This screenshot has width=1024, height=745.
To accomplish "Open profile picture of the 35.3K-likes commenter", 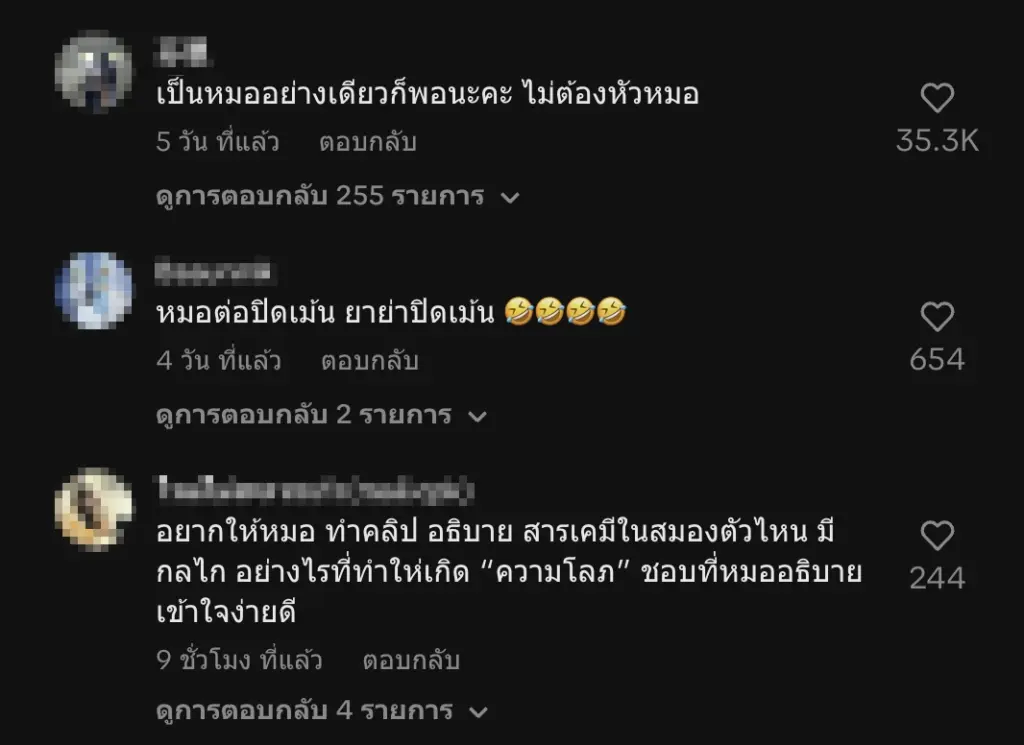I will click(94, 70).
